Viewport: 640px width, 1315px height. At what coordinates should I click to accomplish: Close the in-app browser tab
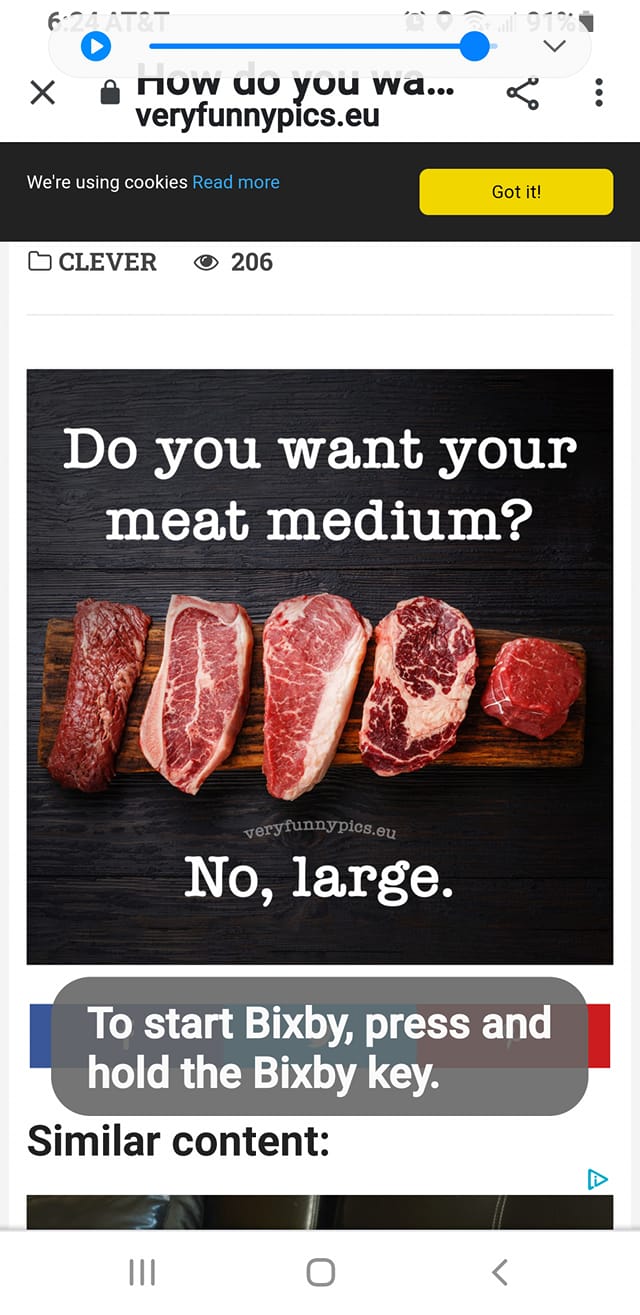click(x=42, y=94)
